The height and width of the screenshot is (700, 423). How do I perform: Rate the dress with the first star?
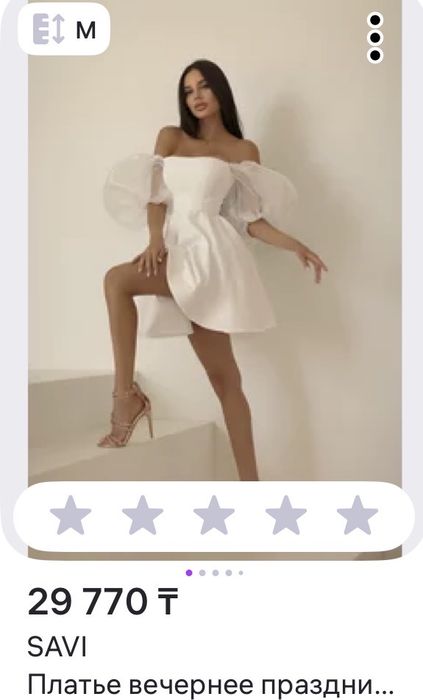point(70,516)
